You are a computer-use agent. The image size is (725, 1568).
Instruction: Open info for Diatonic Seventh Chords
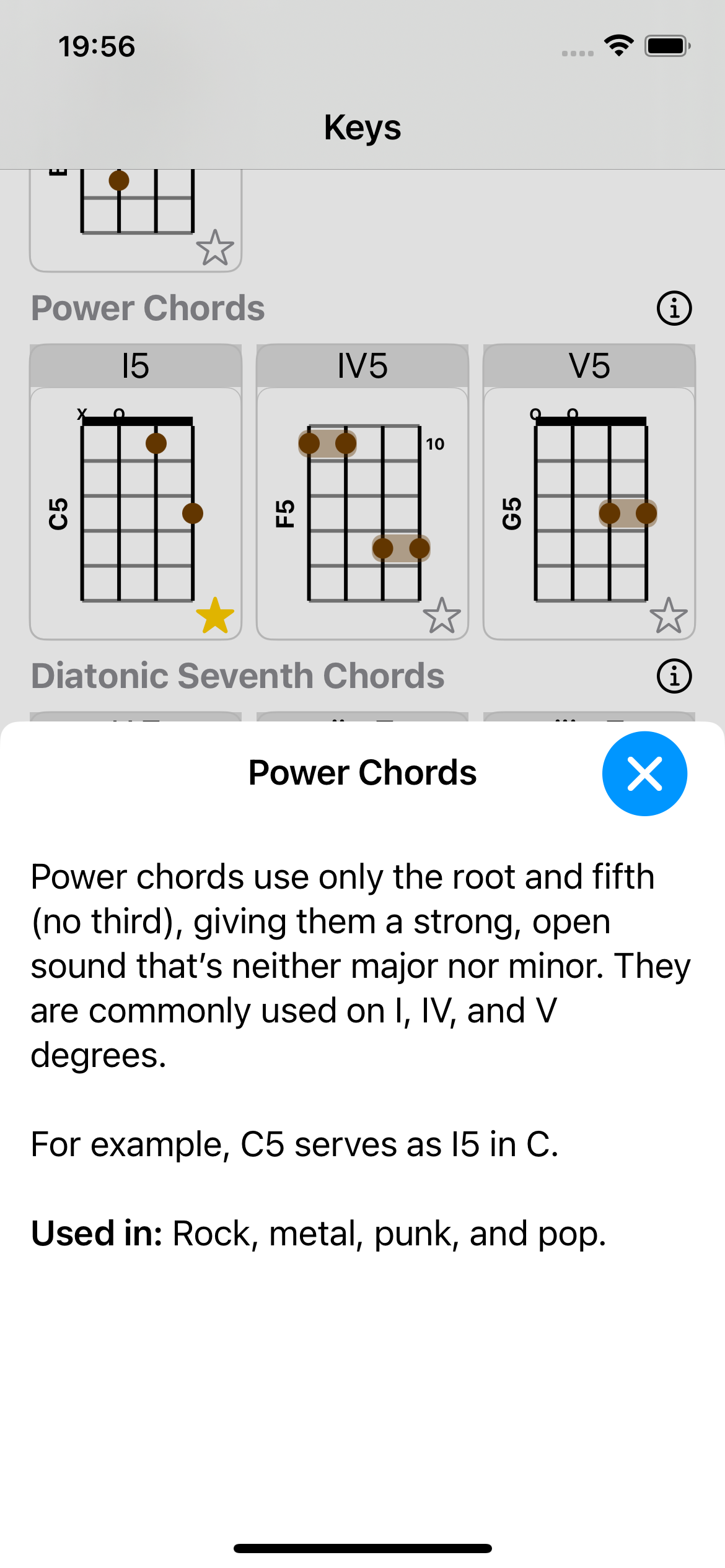click(x=674, y=676)
